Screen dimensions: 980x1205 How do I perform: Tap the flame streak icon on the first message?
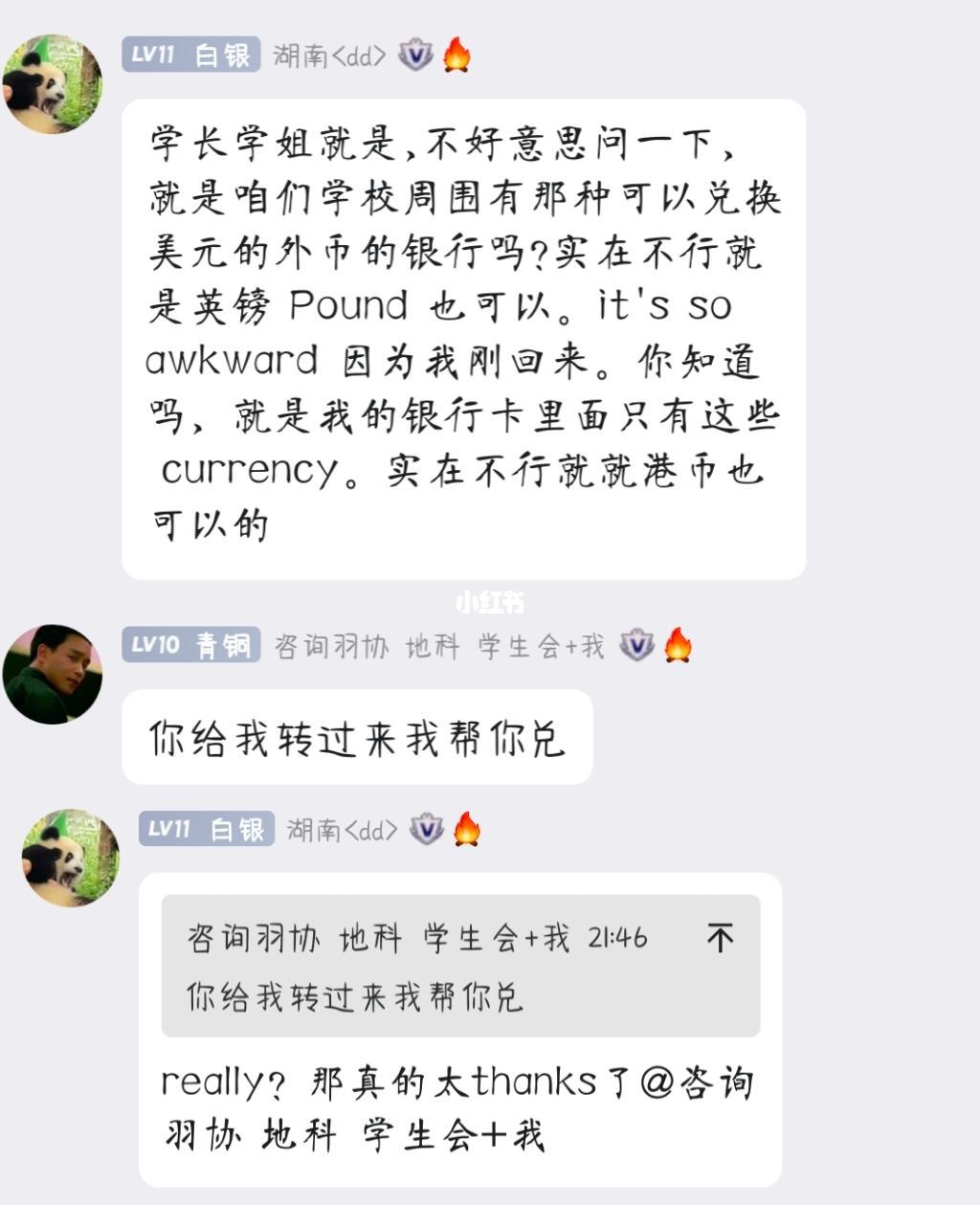click(457, 56)
